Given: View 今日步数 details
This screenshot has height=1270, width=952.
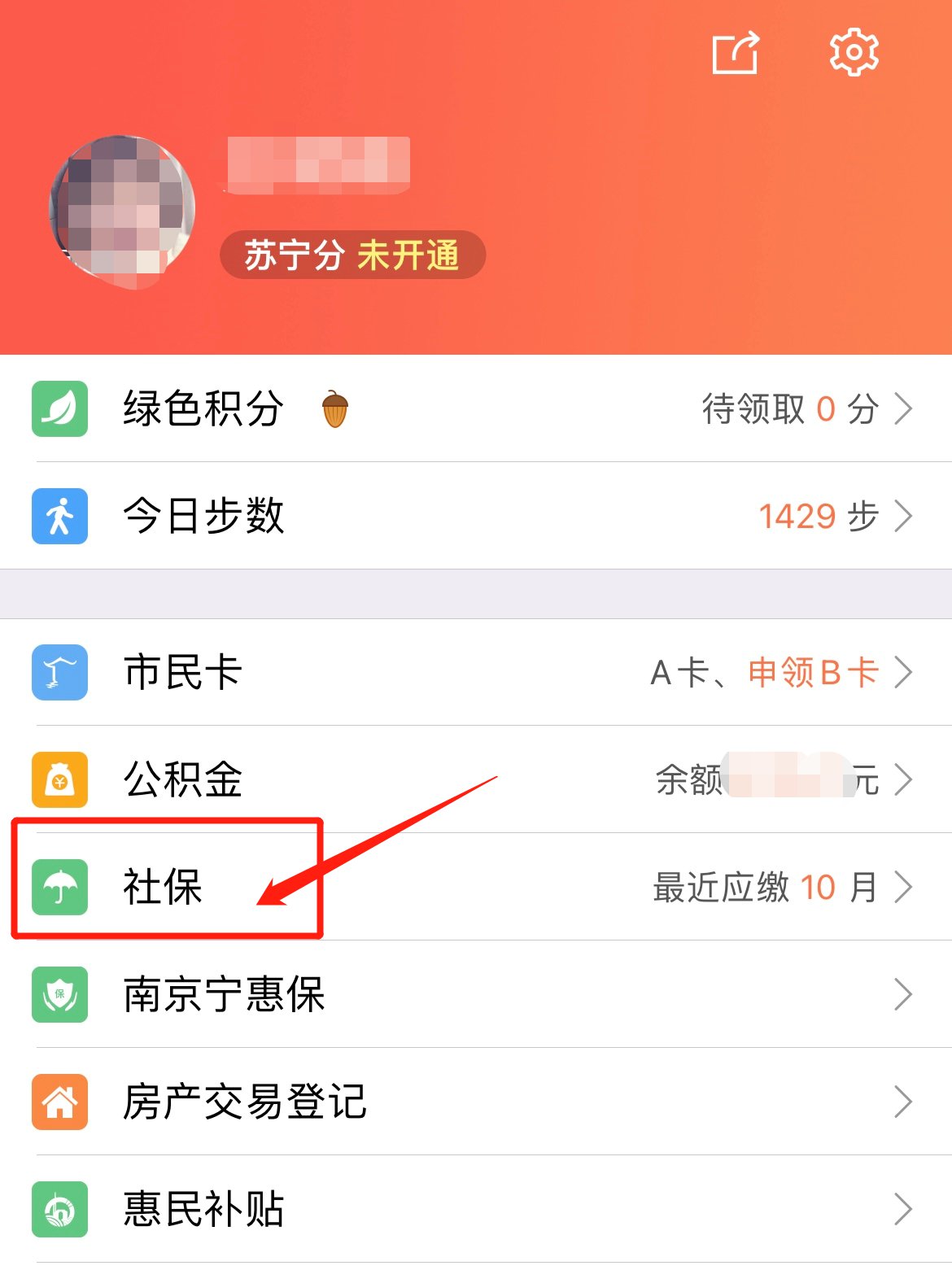Looking at the screenshot, I should pyautogui.click(x=476, y=516).
